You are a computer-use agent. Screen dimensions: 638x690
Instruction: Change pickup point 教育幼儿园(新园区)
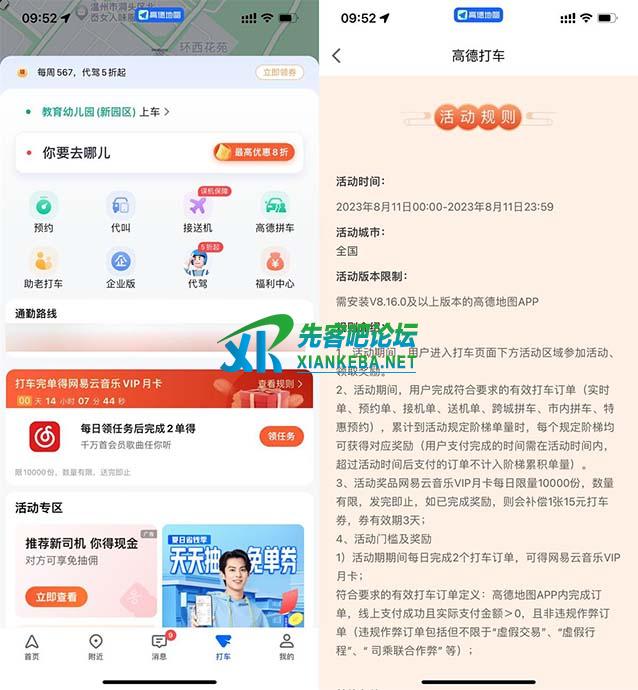pyautogui.click(x=100, y=112)
